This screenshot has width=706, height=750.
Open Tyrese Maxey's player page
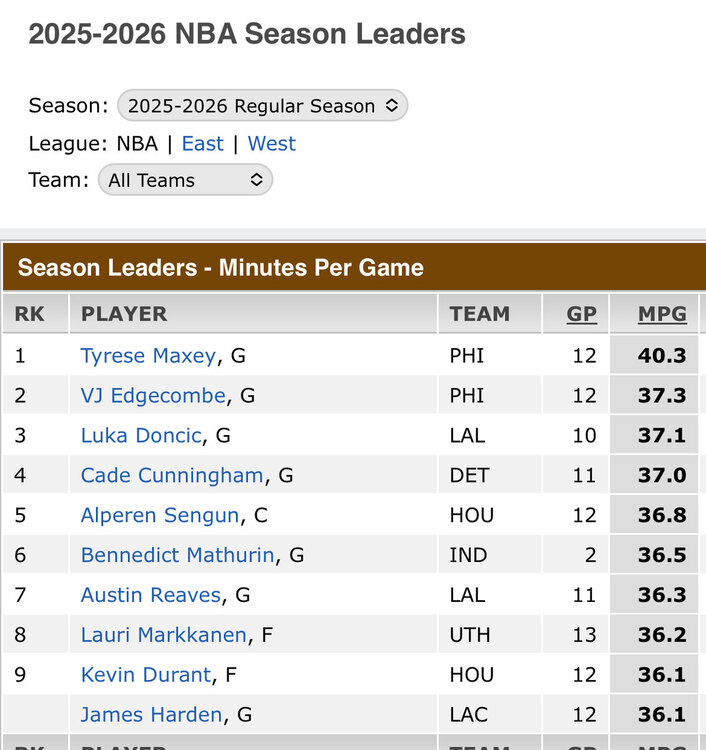[148, 355]
